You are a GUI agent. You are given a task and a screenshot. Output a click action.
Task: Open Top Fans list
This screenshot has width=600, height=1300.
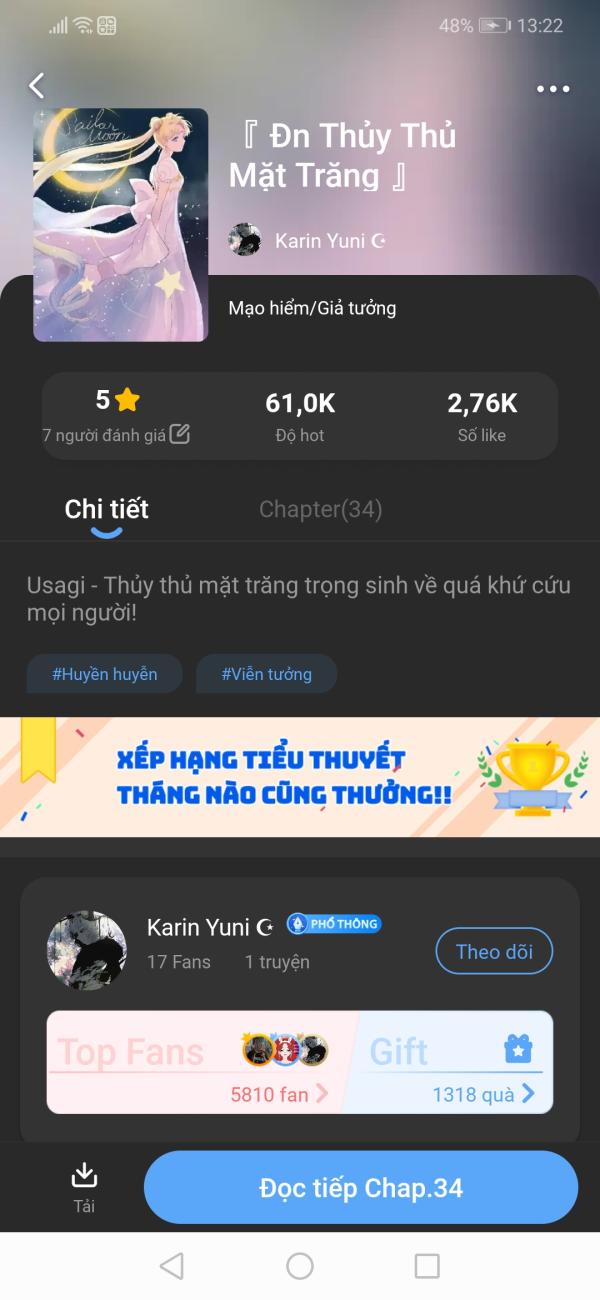pos(201,1062)
